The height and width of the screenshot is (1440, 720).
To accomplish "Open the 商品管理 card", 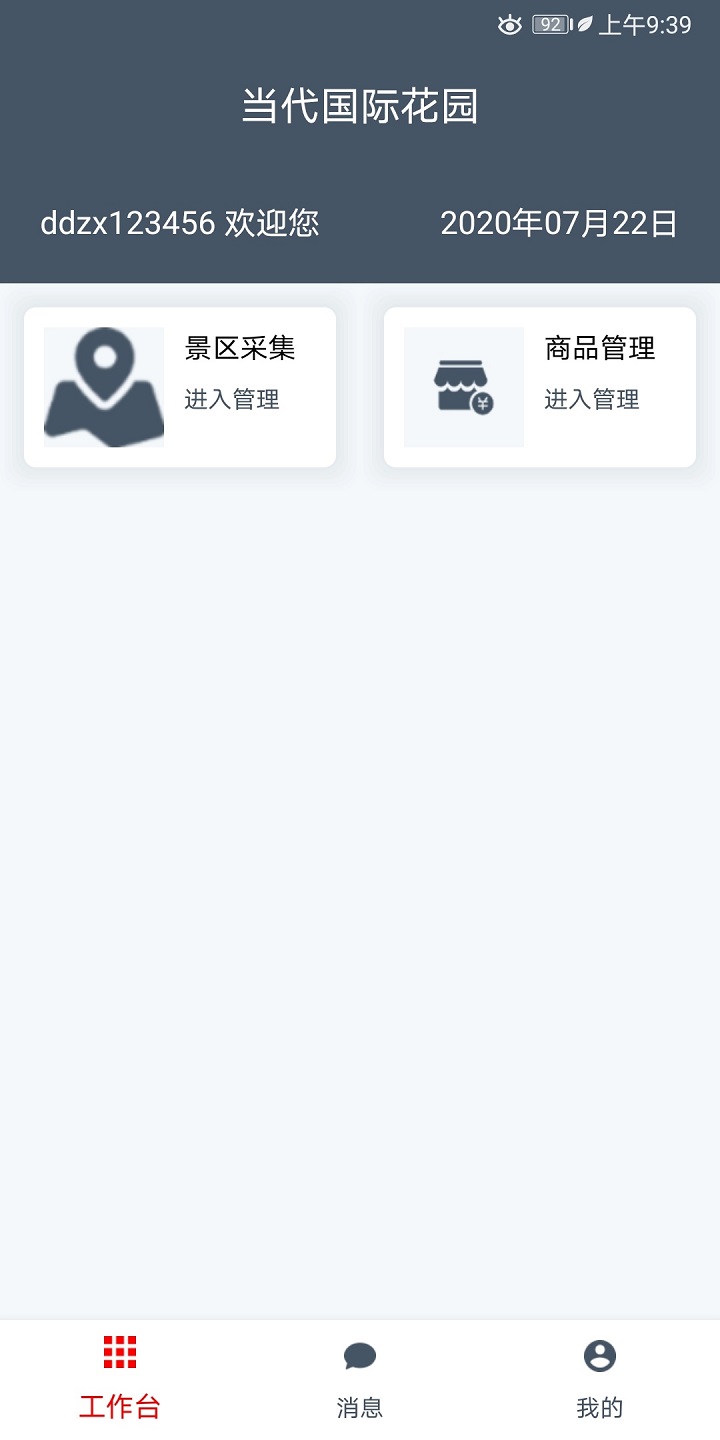I will [540, 387].
